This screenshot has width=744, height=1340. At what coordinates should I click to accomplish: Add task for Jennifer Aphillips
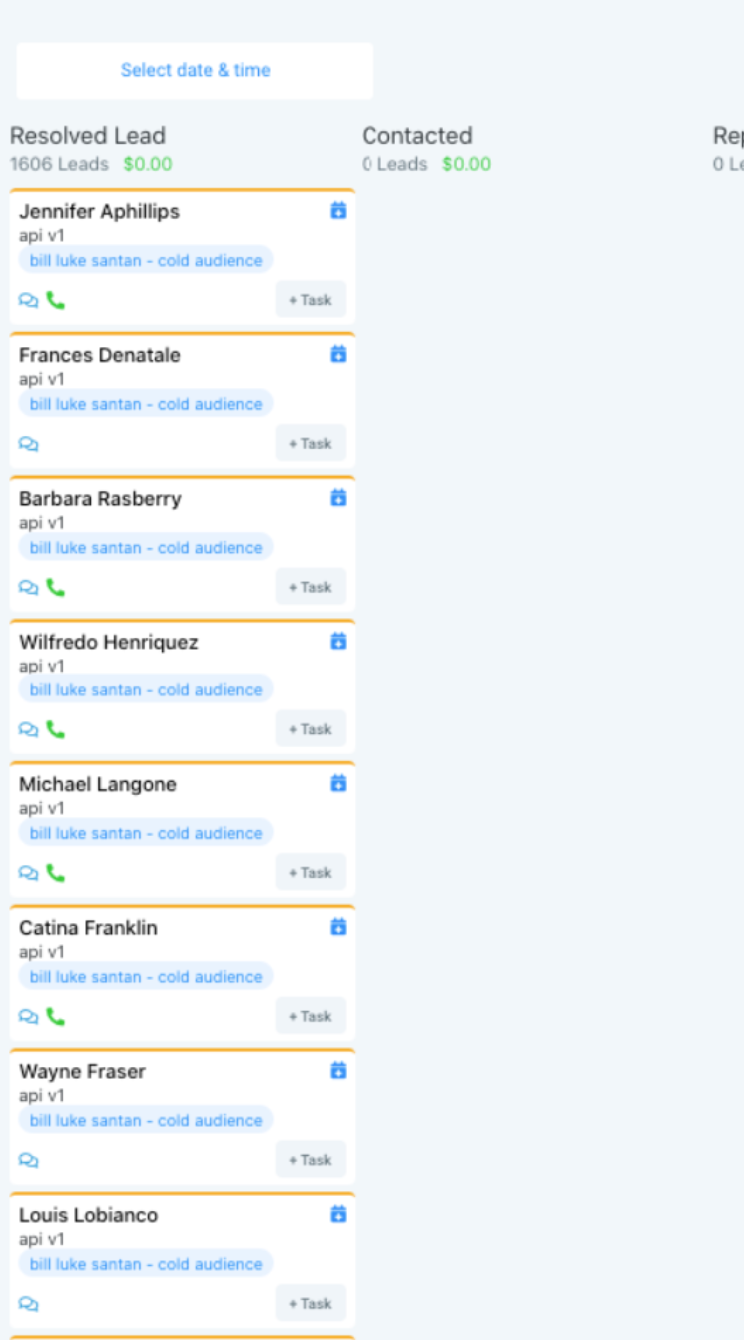click(311, 300)
